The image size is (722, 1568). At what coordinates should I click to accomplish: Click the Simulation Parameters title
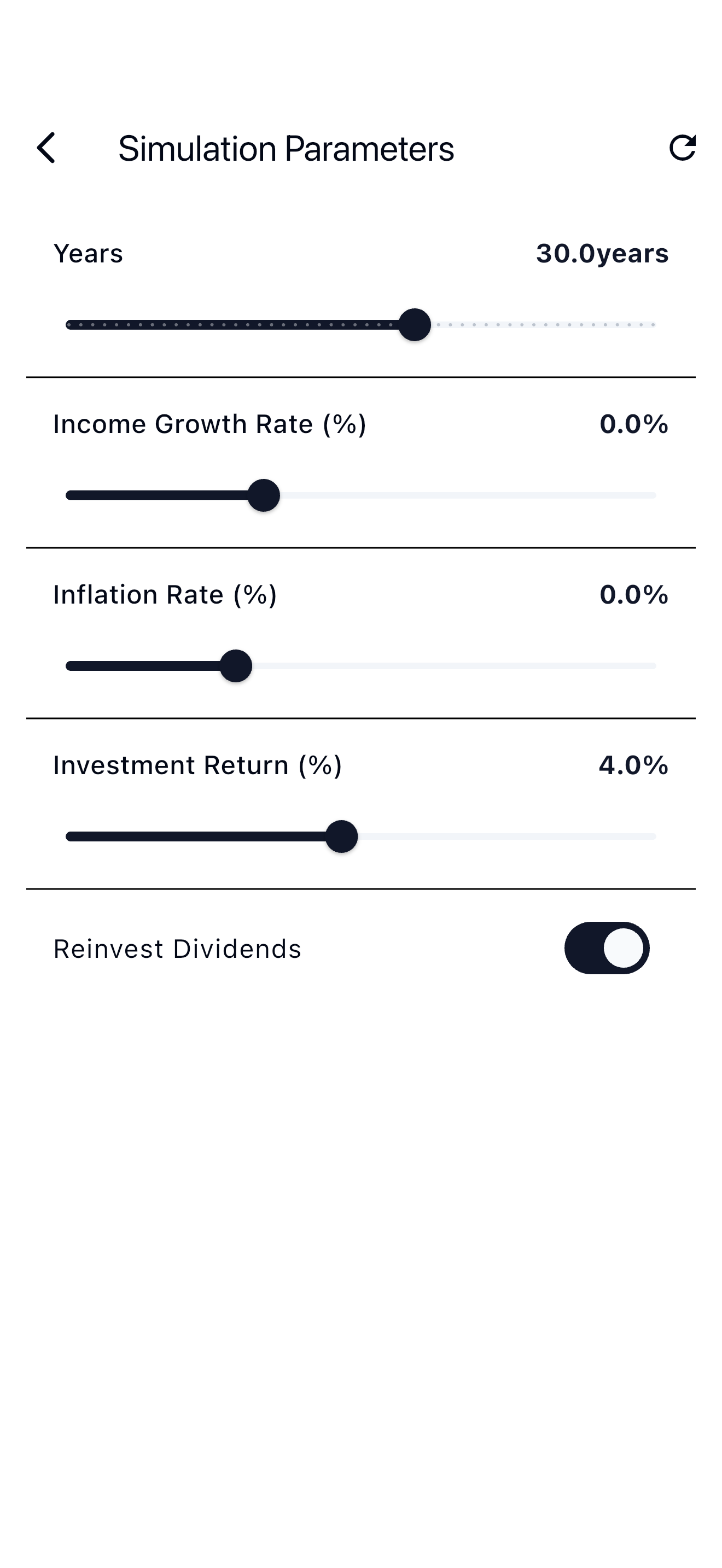pyautogui.click(x=286, y=148)
